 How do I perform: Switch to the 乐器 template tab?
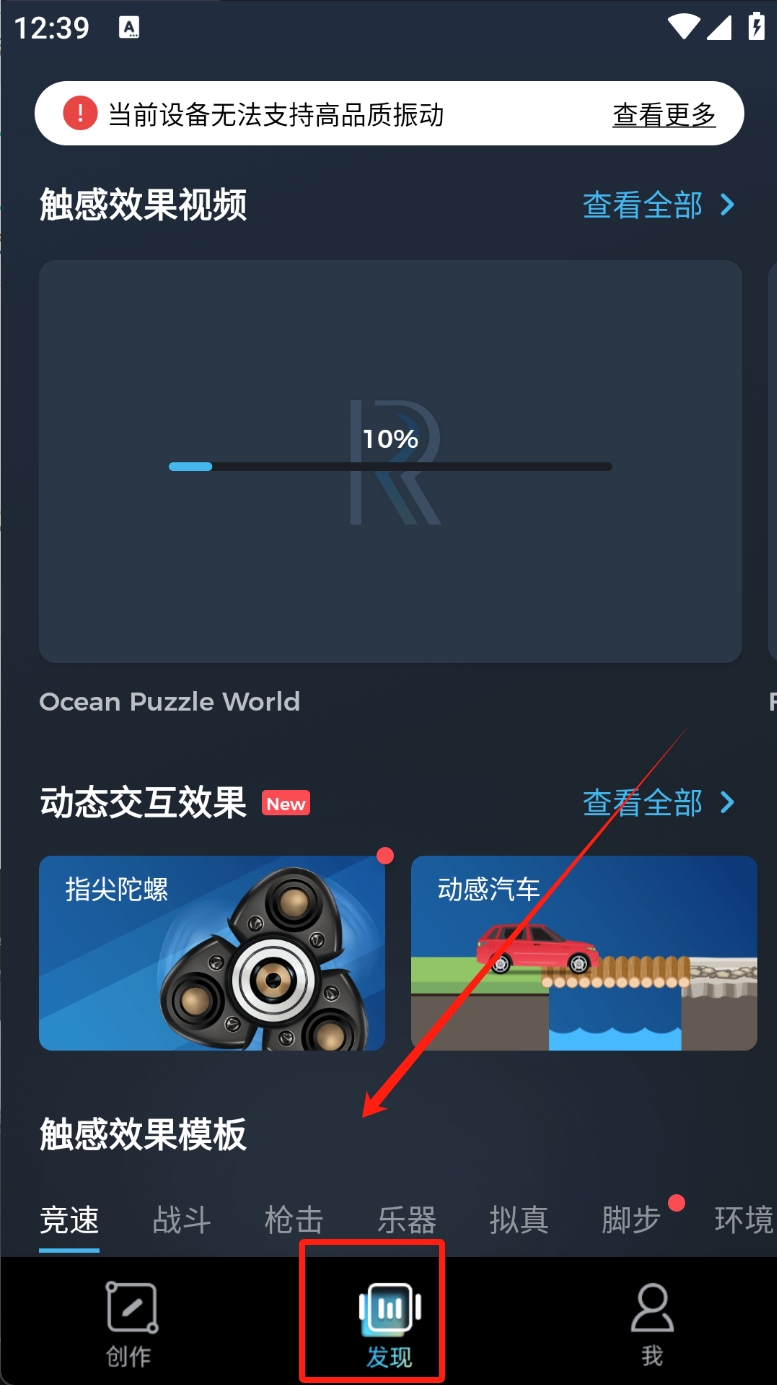point(406,1220)
